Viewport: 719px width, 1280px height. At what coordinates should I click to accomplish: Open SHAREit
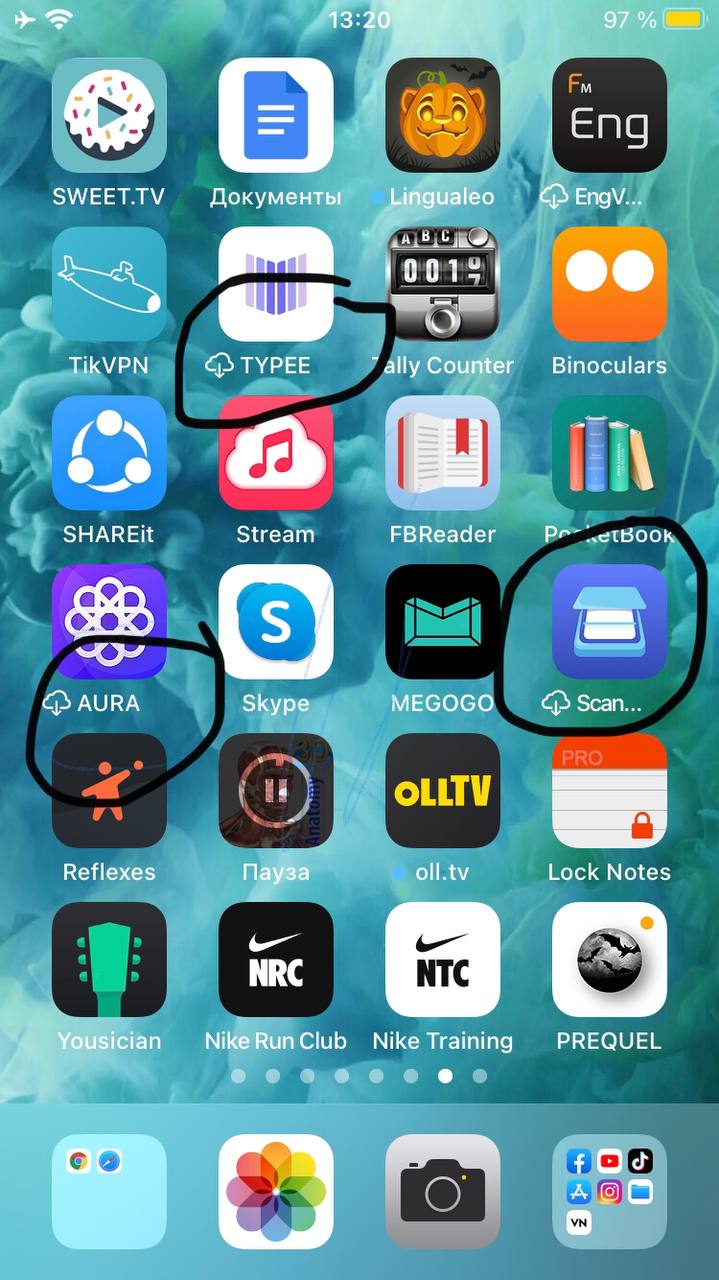(x=109, y=453)
